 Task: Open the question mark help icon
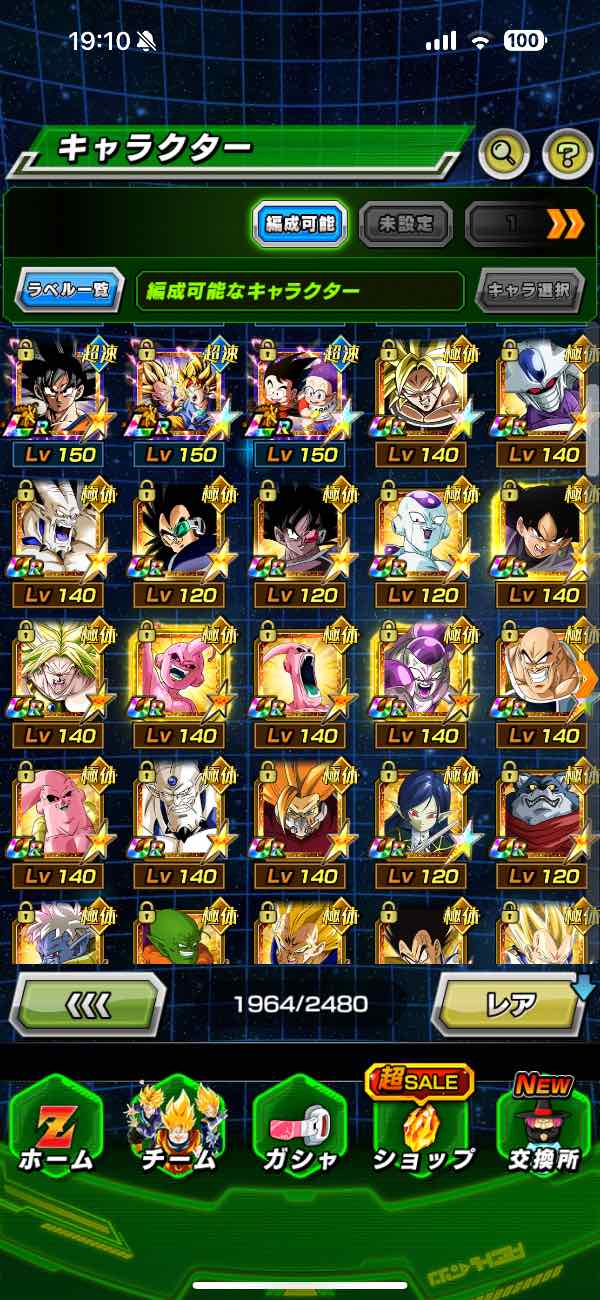(567, 153)
